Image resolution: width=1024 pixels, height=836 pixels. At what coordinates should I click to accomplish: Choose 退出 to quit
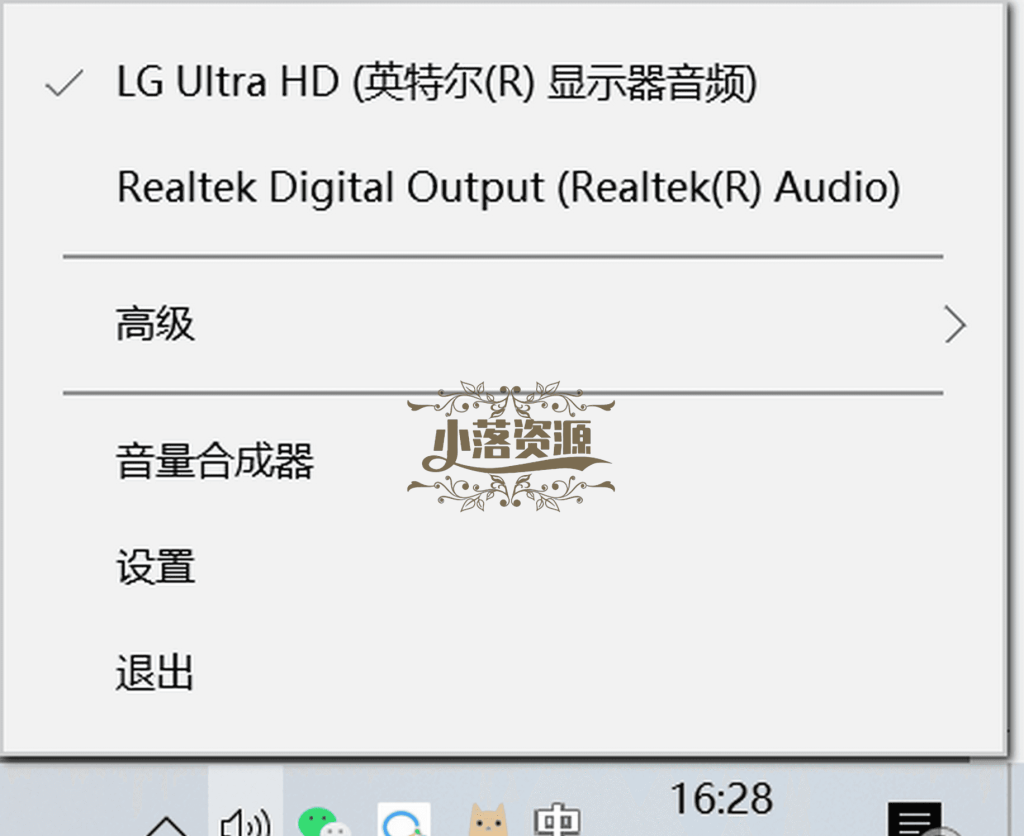pos(155,673)
